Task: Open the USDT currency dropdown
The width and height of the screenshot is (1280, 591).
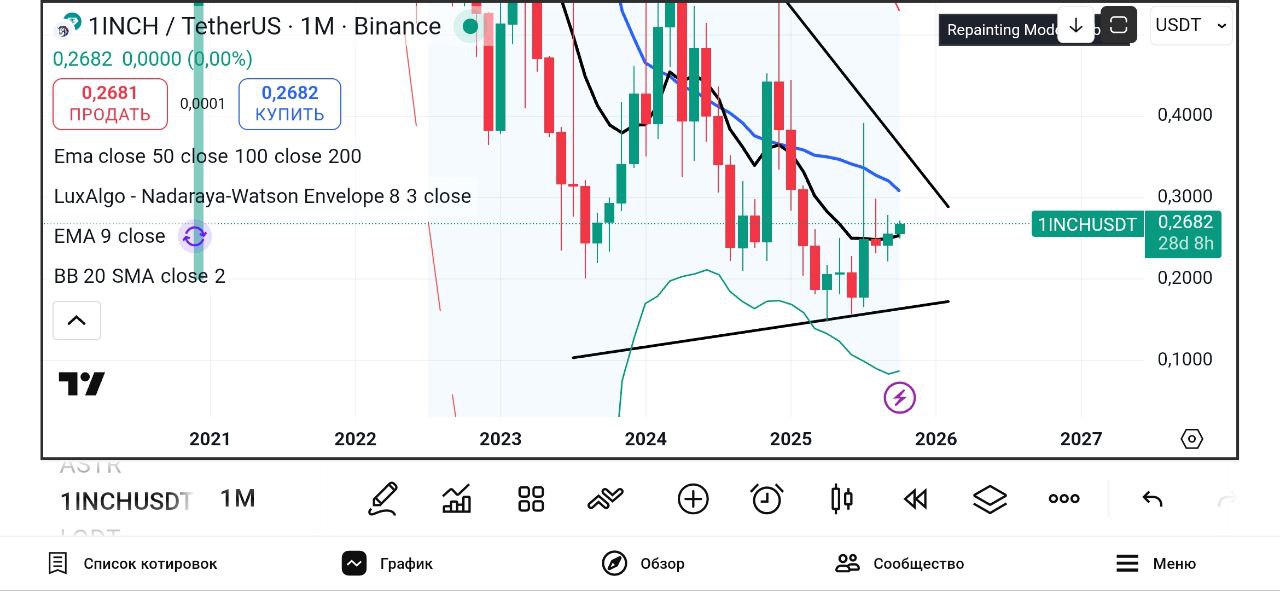Action: pos(1191,26)
